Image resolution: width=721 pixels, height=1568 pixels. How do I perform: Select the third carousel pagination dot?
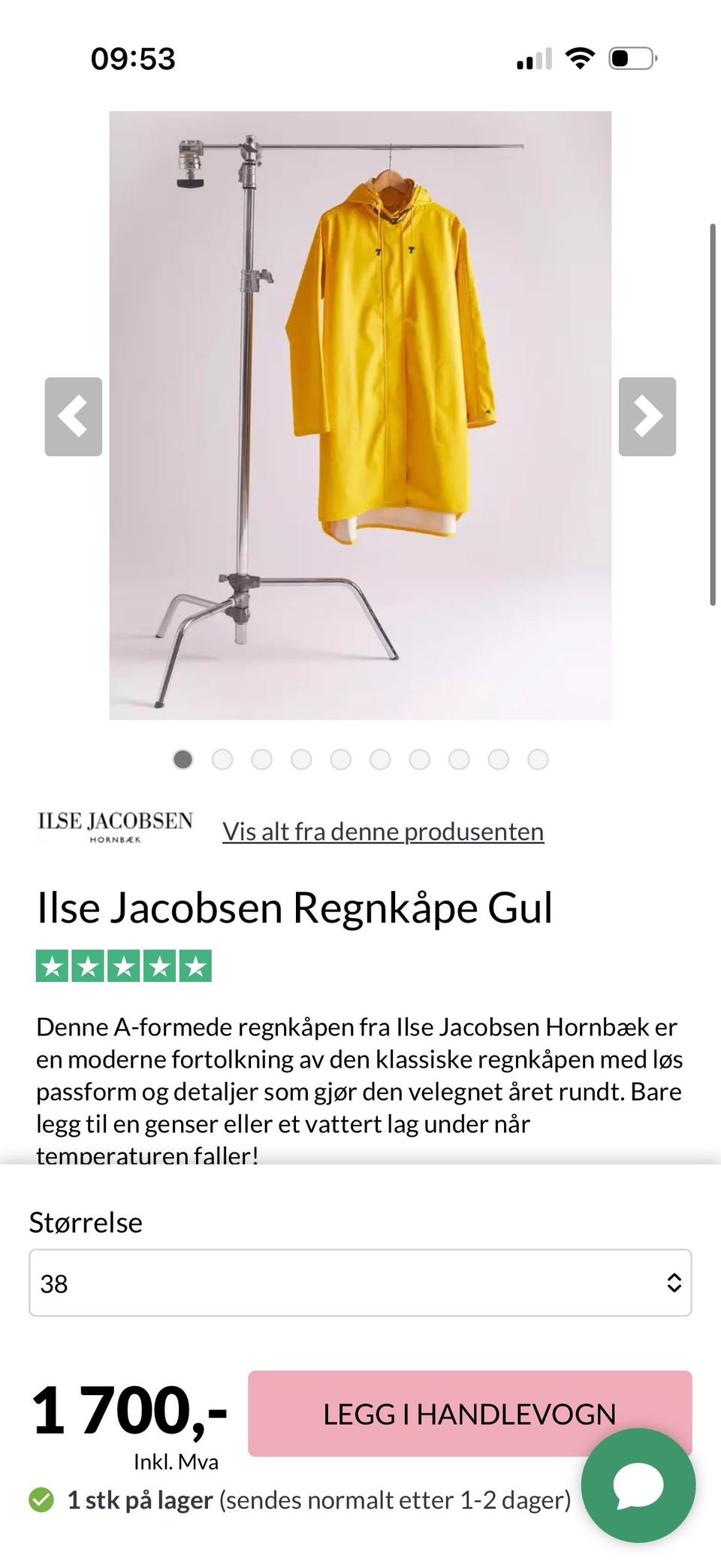click(x=262, y=760)
